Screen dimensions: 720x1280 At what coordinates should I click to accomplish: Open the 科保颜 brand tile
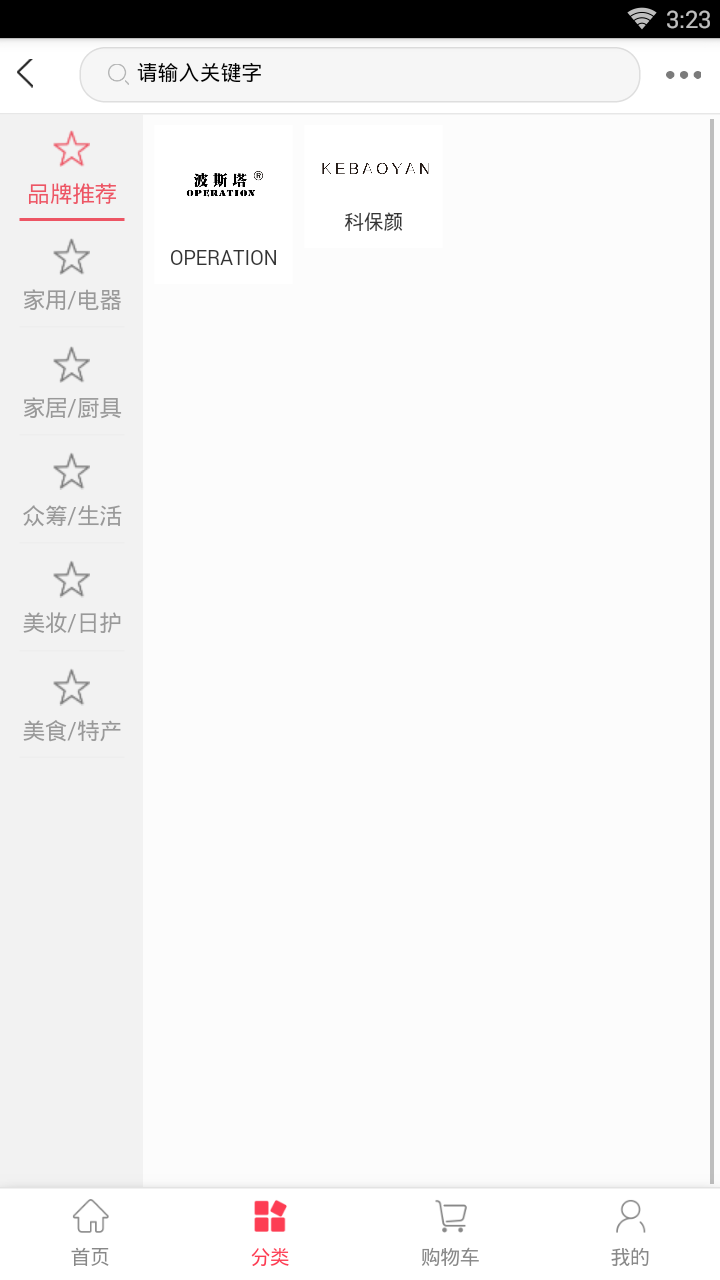coord(374,187)
